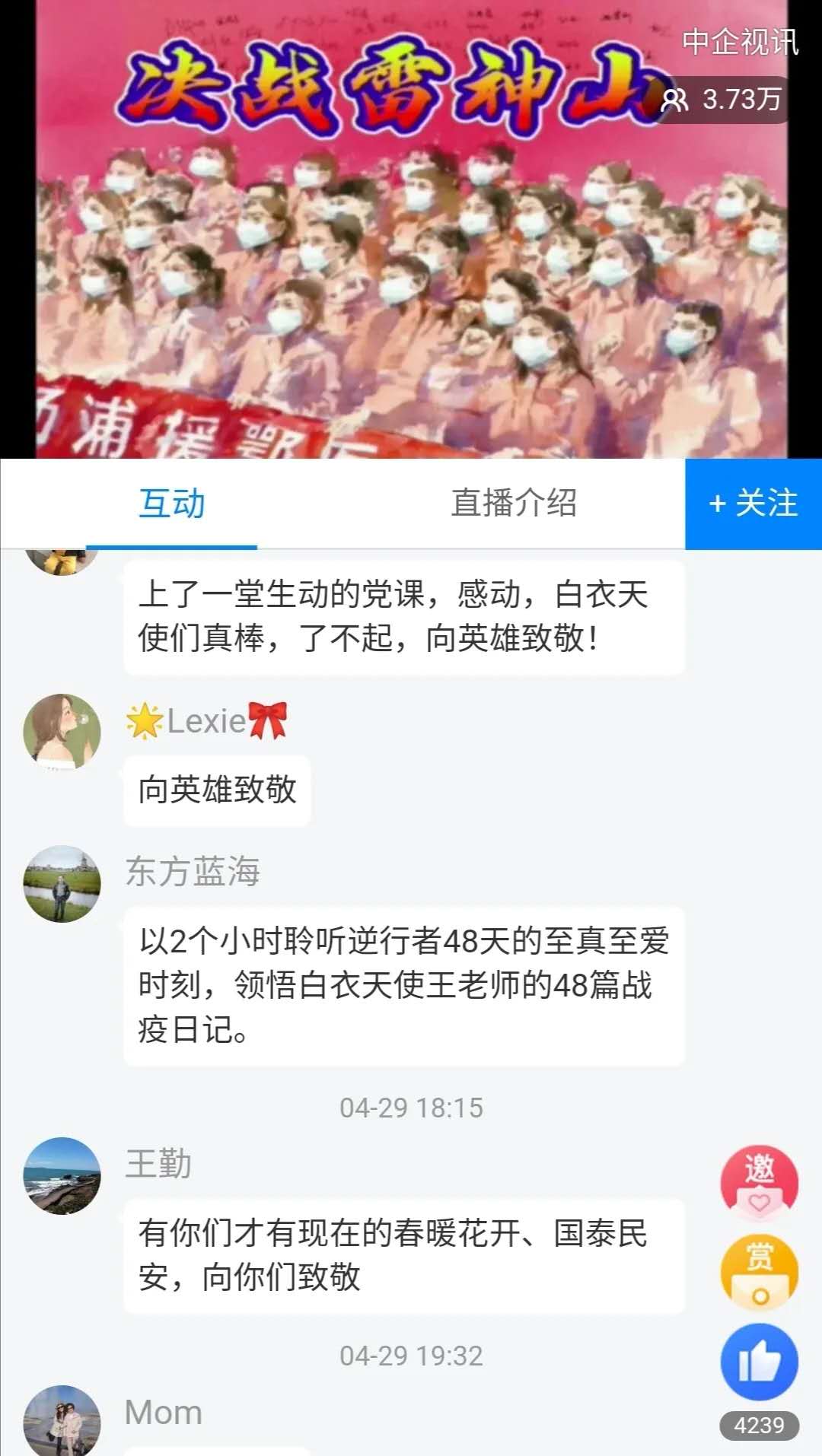This screenshot has width=822, height=1456.
Task: Switch to the 互动 tab
Action: (171, 504)
